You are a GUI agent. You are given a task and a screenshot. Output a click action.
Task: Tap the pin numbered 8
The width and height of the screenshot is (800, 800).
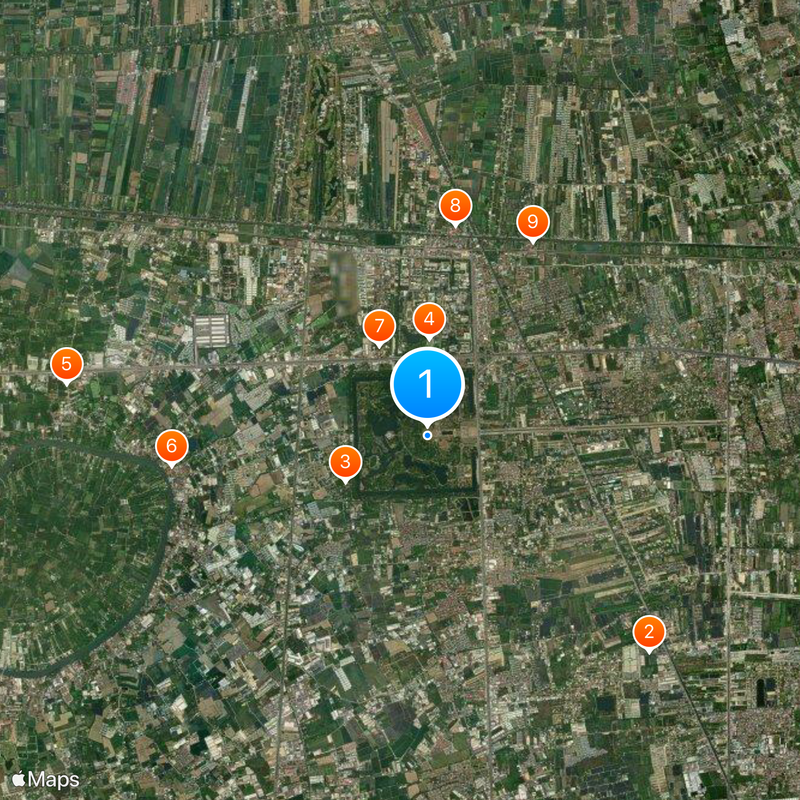(x=455, y=207)
